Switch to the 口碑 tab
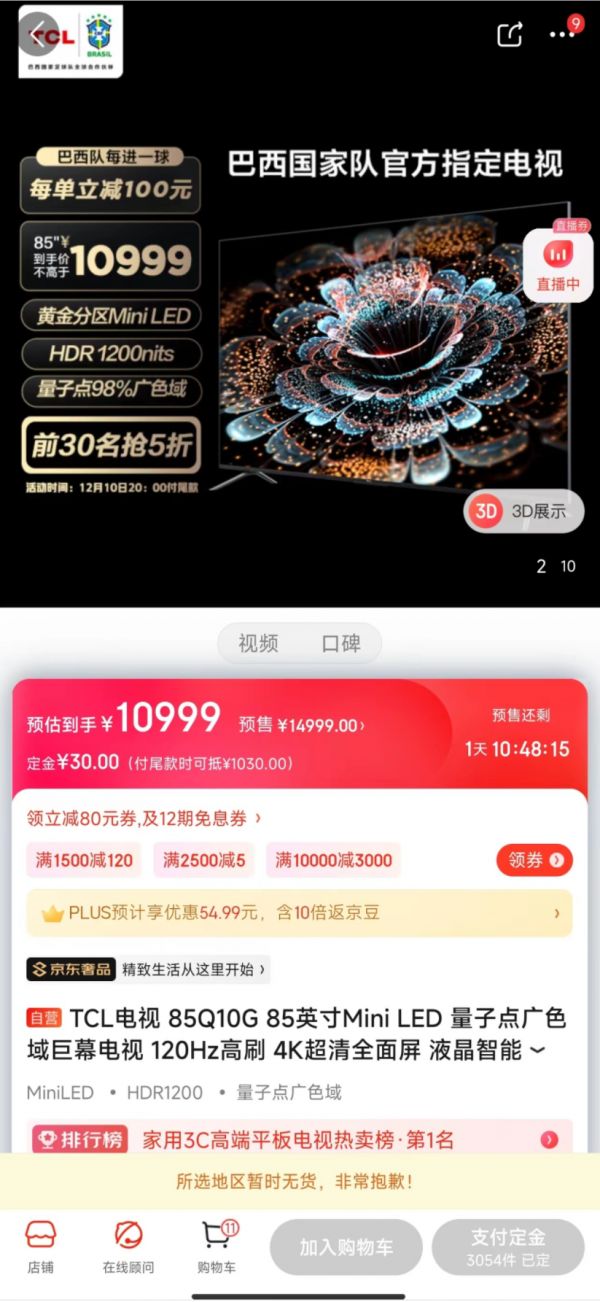Viewport: 600px width, 1302px height. tap(341, 643)
